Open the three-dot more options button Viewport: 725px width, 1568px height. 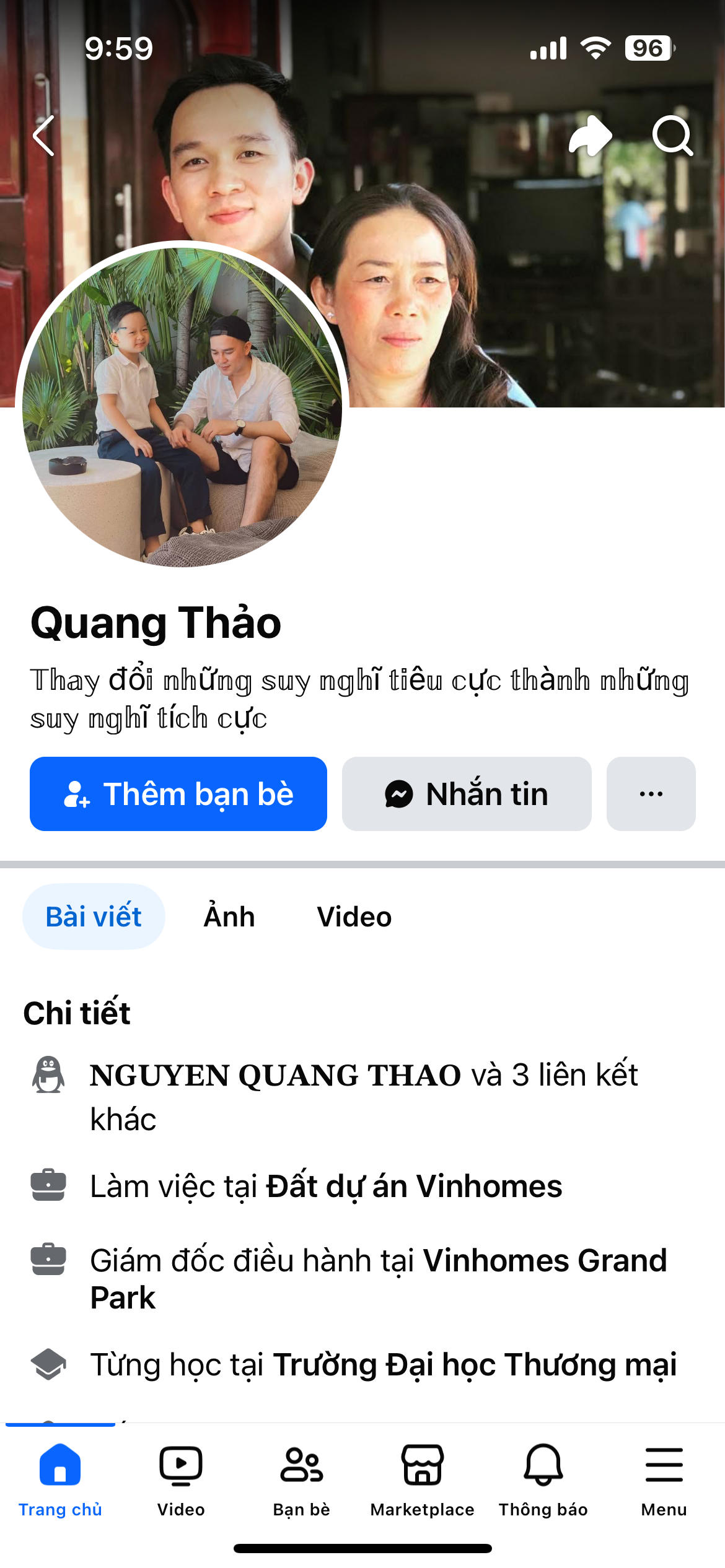651,794
